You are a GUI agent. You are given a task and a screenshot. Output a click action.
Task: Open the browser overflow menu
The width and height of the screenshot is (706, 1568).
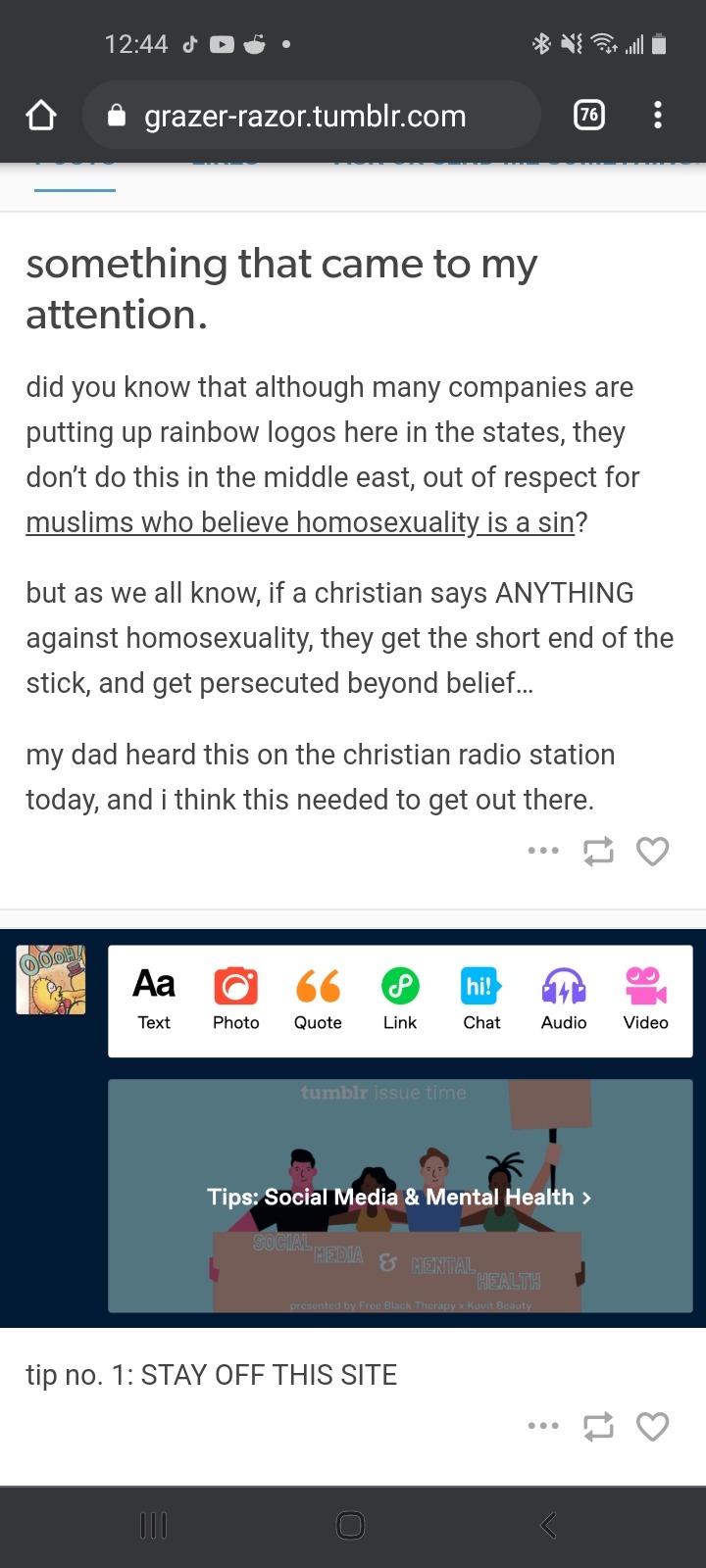pos(658,116)
